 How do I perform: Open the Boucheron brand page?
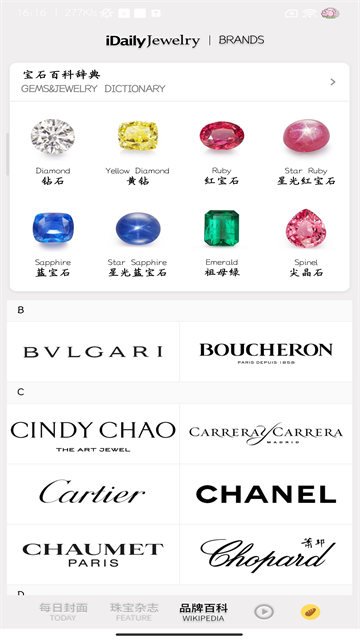tap(266, 351)
